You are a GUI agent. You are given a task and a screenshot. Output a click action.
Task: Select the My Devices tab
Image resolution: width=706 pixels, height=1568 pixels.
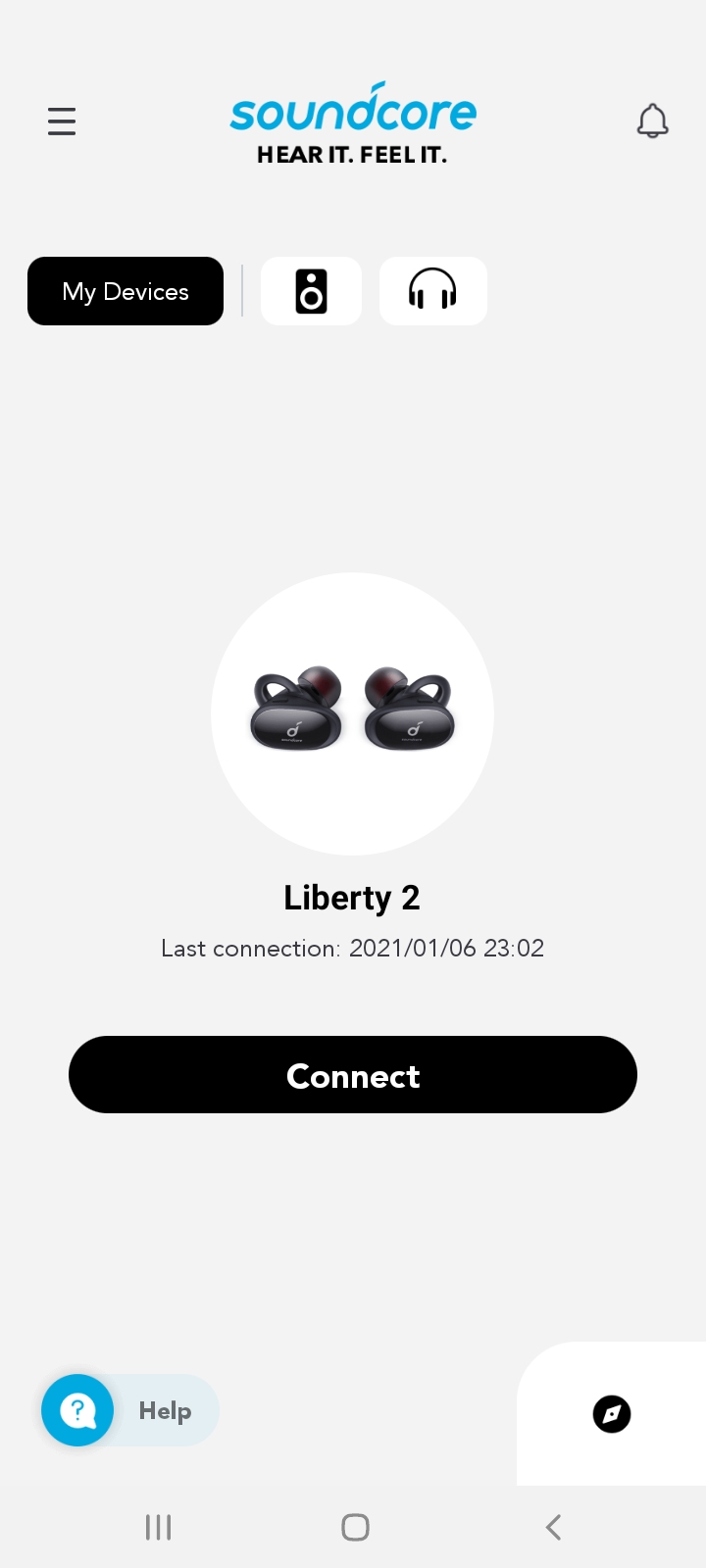pos(126,291)
